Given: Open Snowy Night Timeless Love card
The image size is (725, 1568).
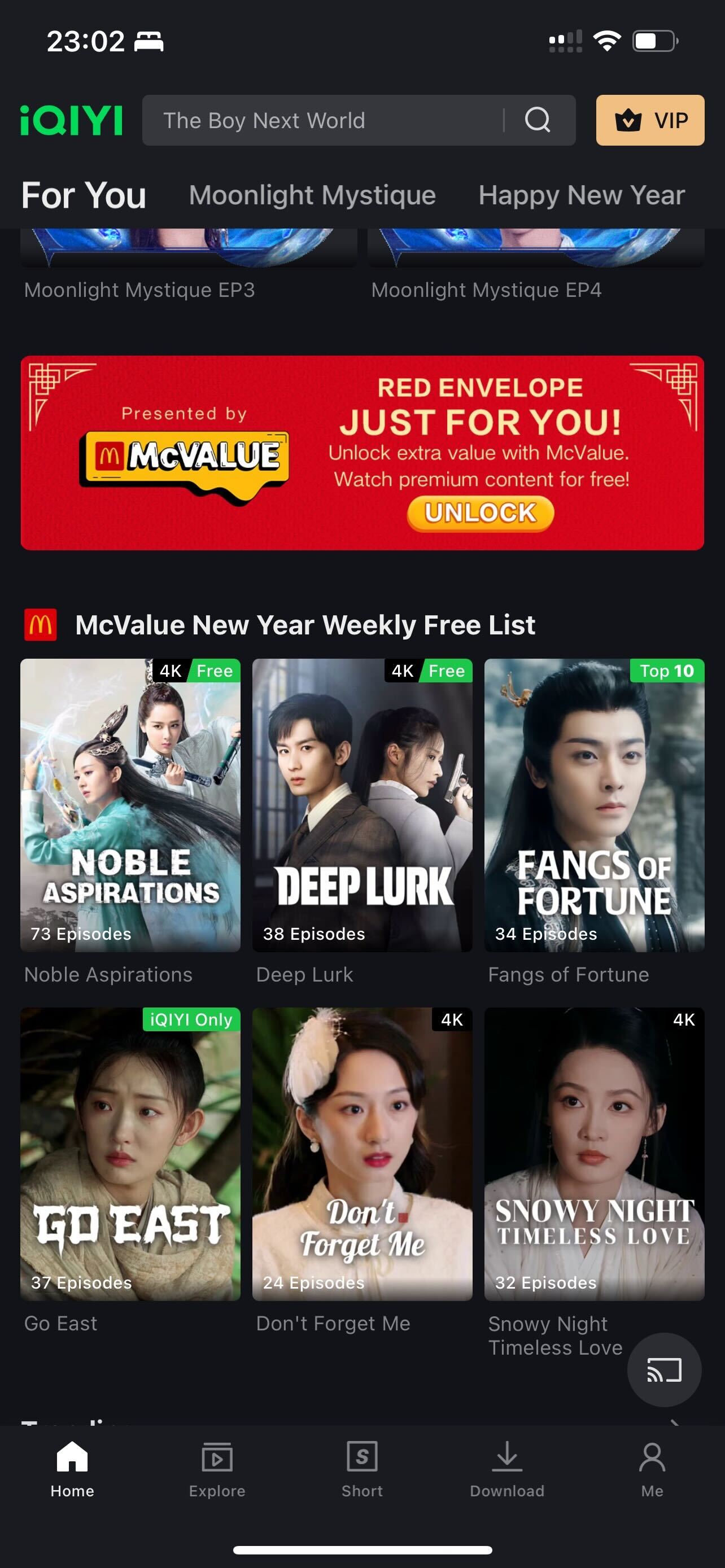Looking at the screenshot, I should point(594,1154).
